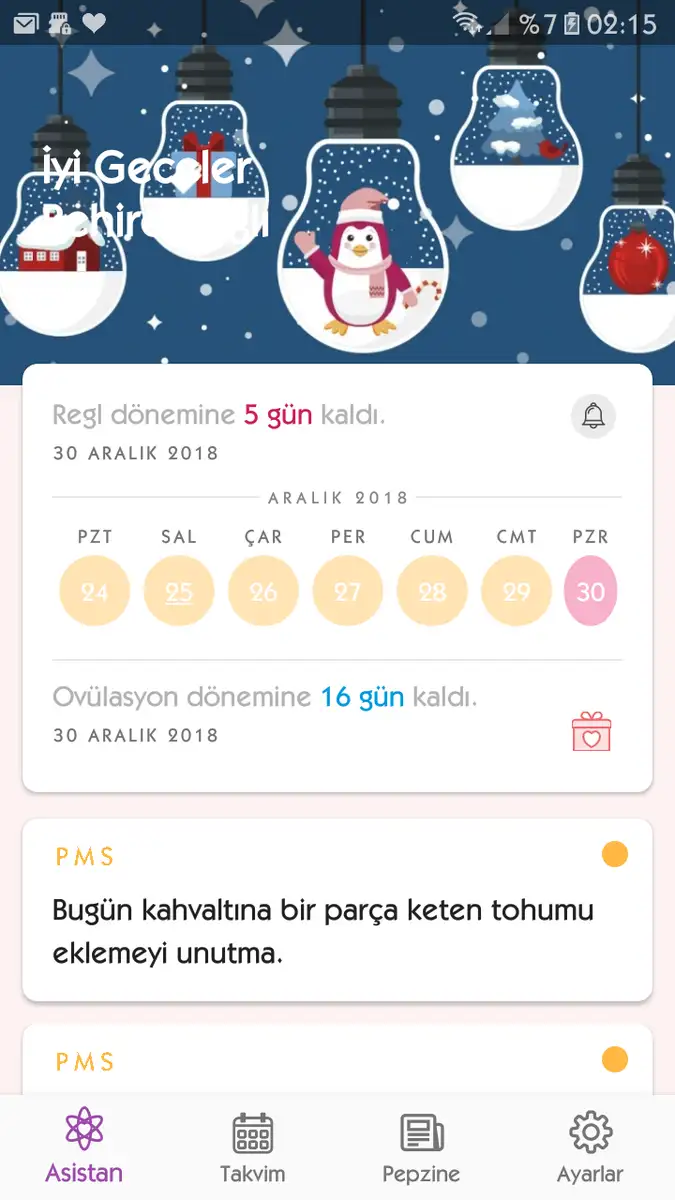Select Thursday 27 in the week strip
Screen dimensions: 675x1200
pos(348,591)
